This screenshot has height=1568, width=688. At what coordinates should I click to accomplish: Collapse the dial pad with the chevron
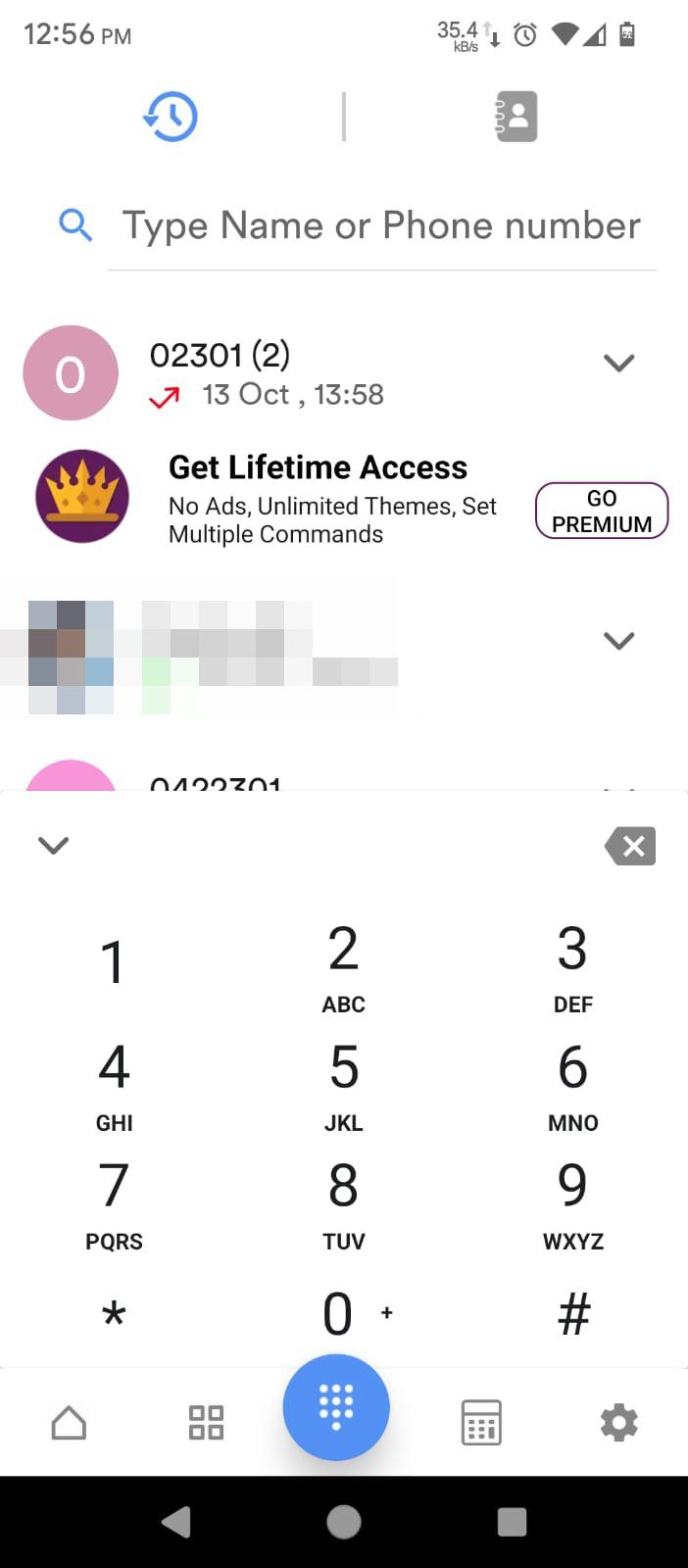(53, 845)
